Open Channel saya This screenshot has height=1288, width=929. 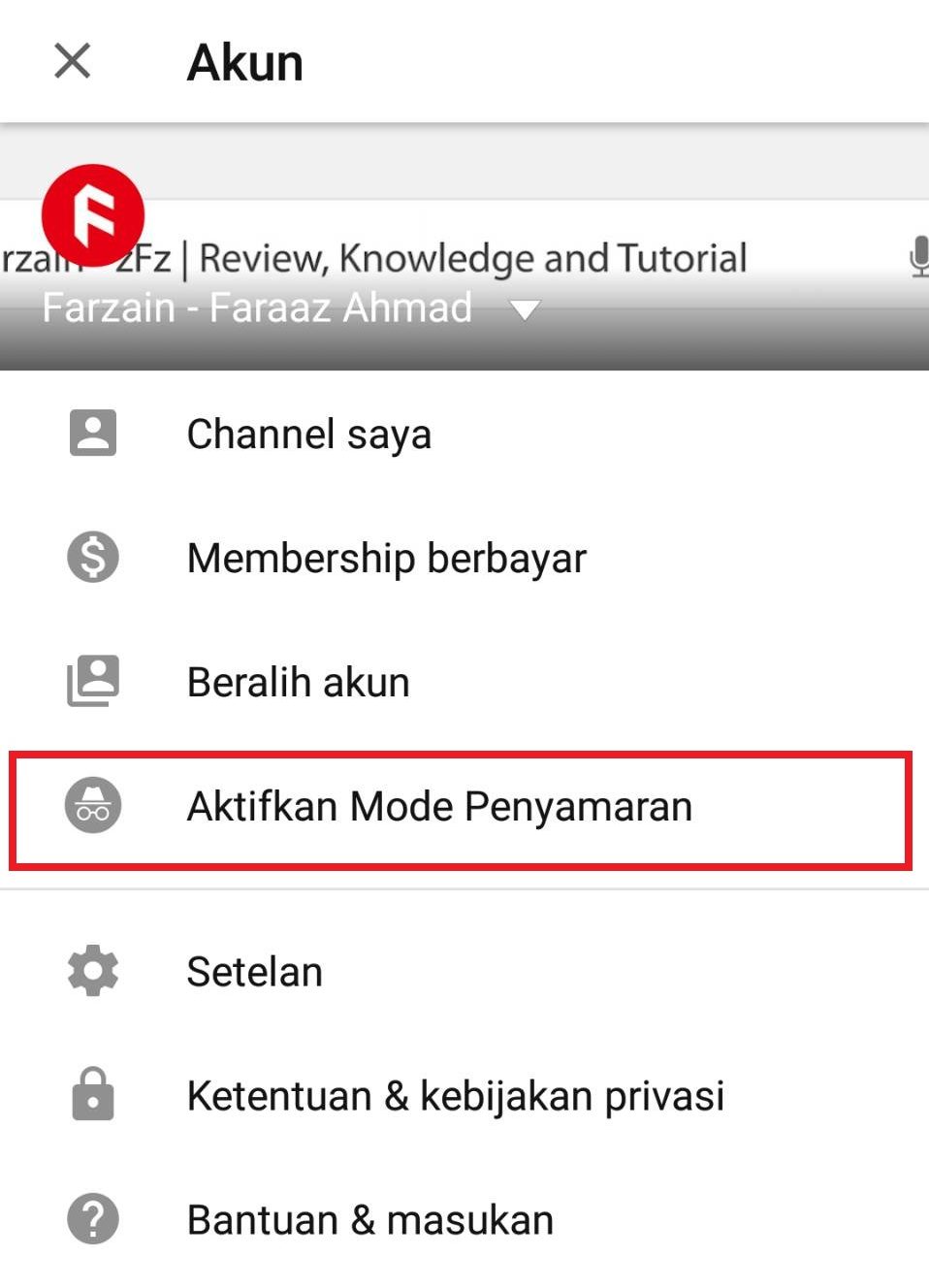pyautogui.click(x=308, y=435)
